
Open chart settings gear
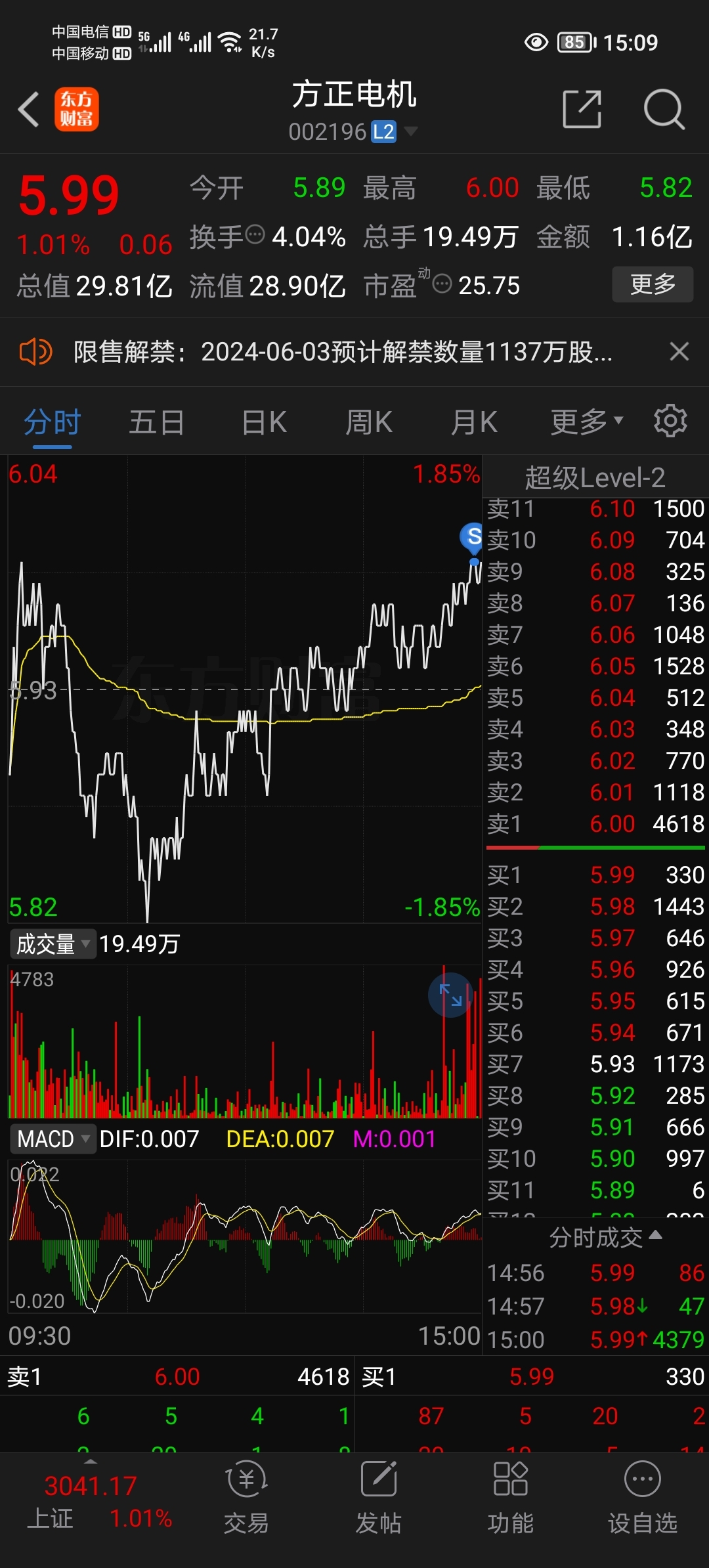tap(670, 421)
